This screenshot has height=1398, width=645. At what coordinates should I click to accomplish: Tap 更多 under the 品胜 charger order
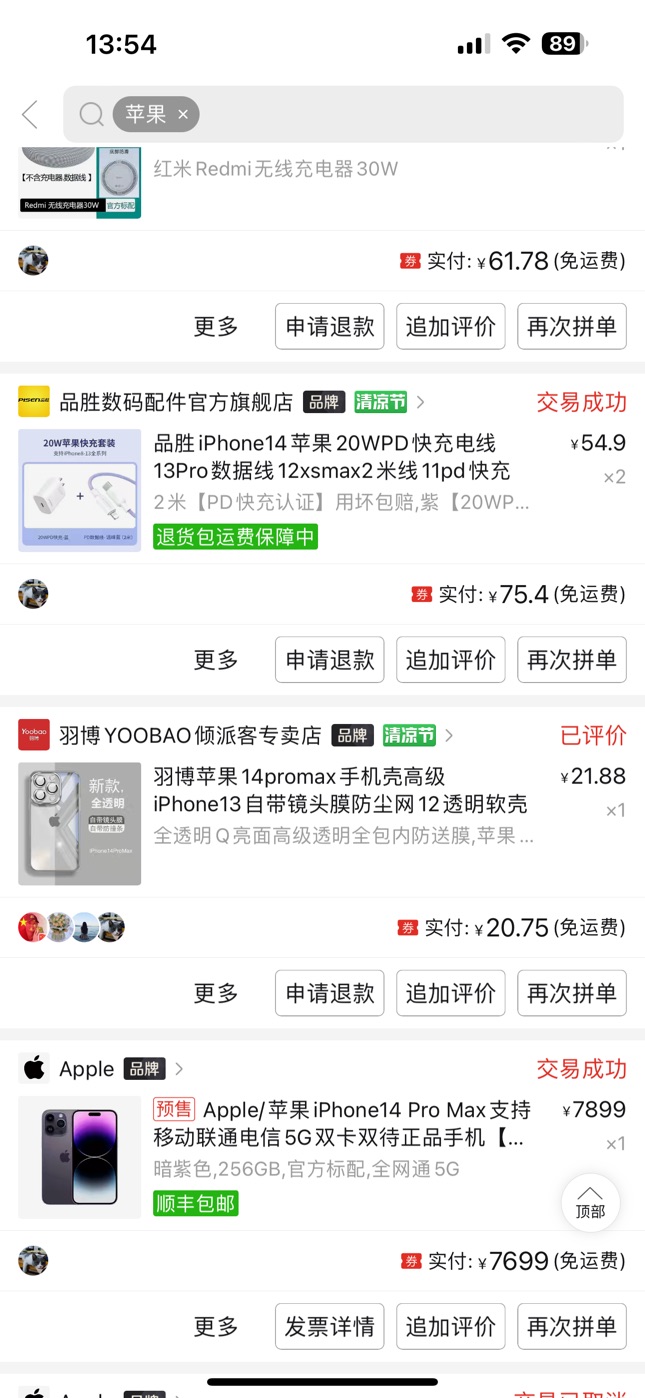pyautogui.click(x=216, y=660)
